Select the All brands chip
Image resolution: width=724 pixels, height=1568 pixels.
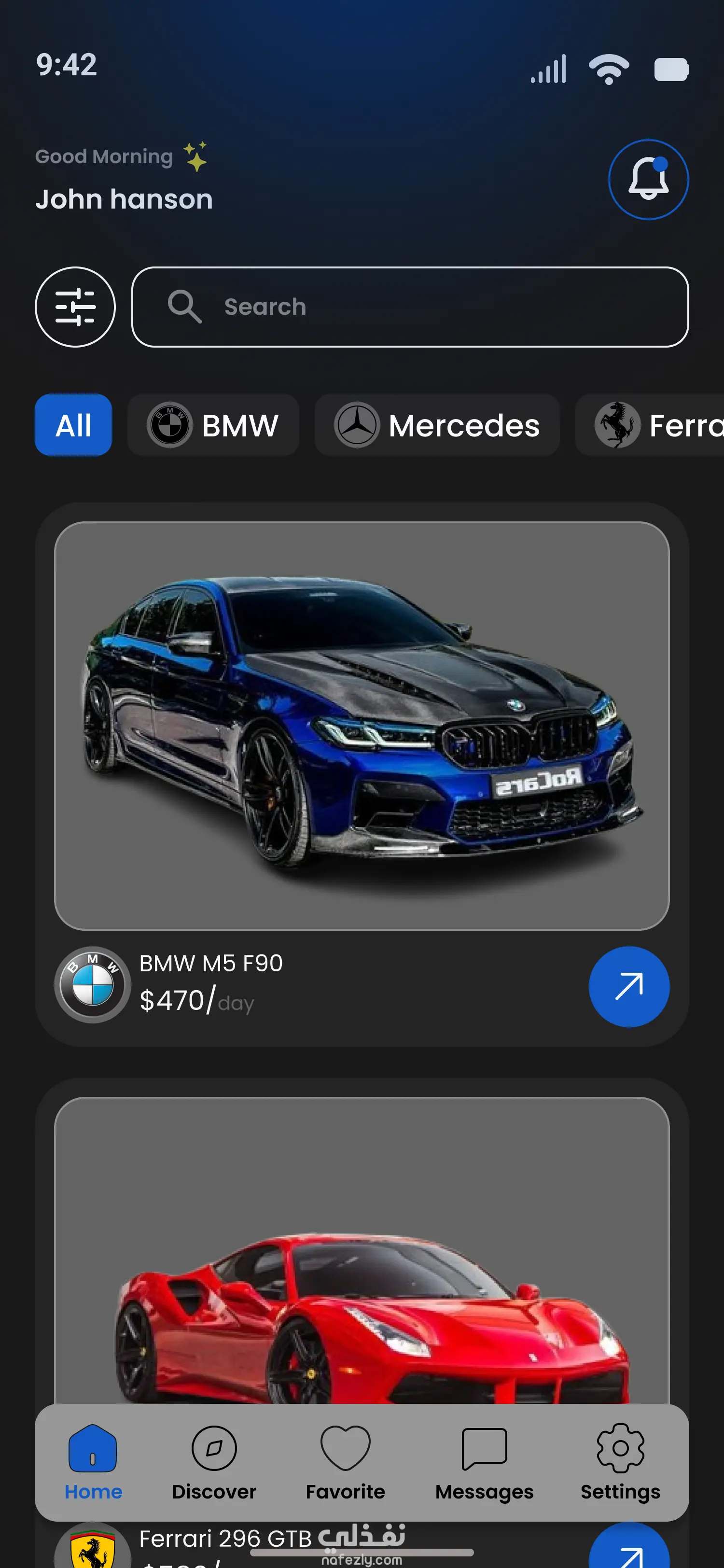pyautogui.click(x=74, y=425)
